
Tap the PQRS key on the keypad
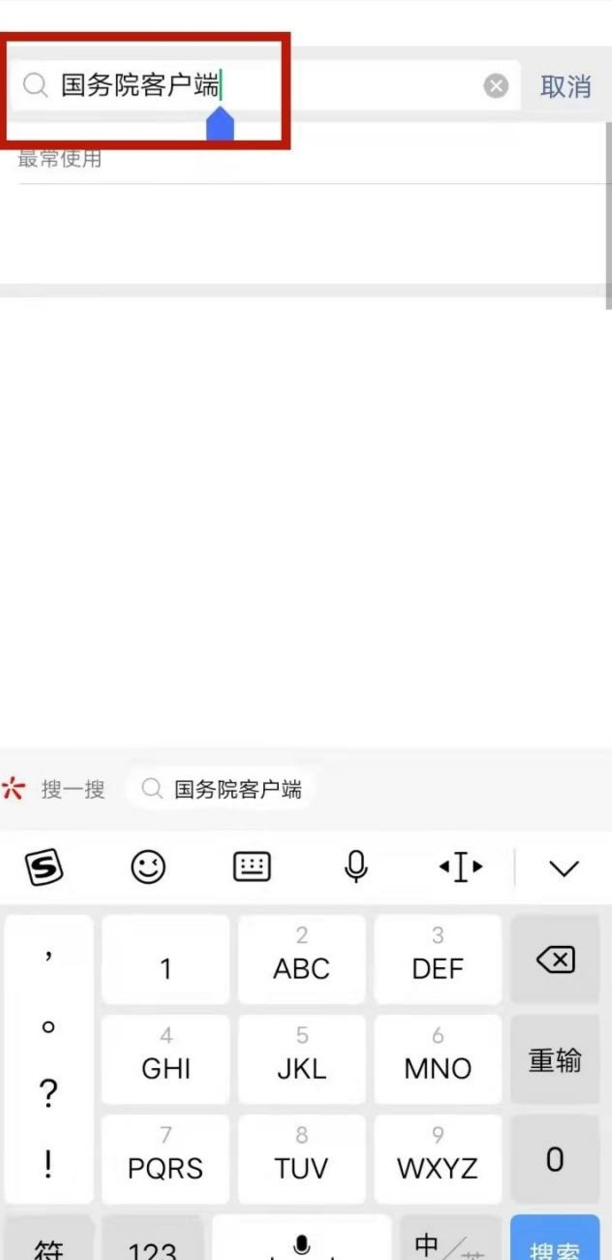165,1158
